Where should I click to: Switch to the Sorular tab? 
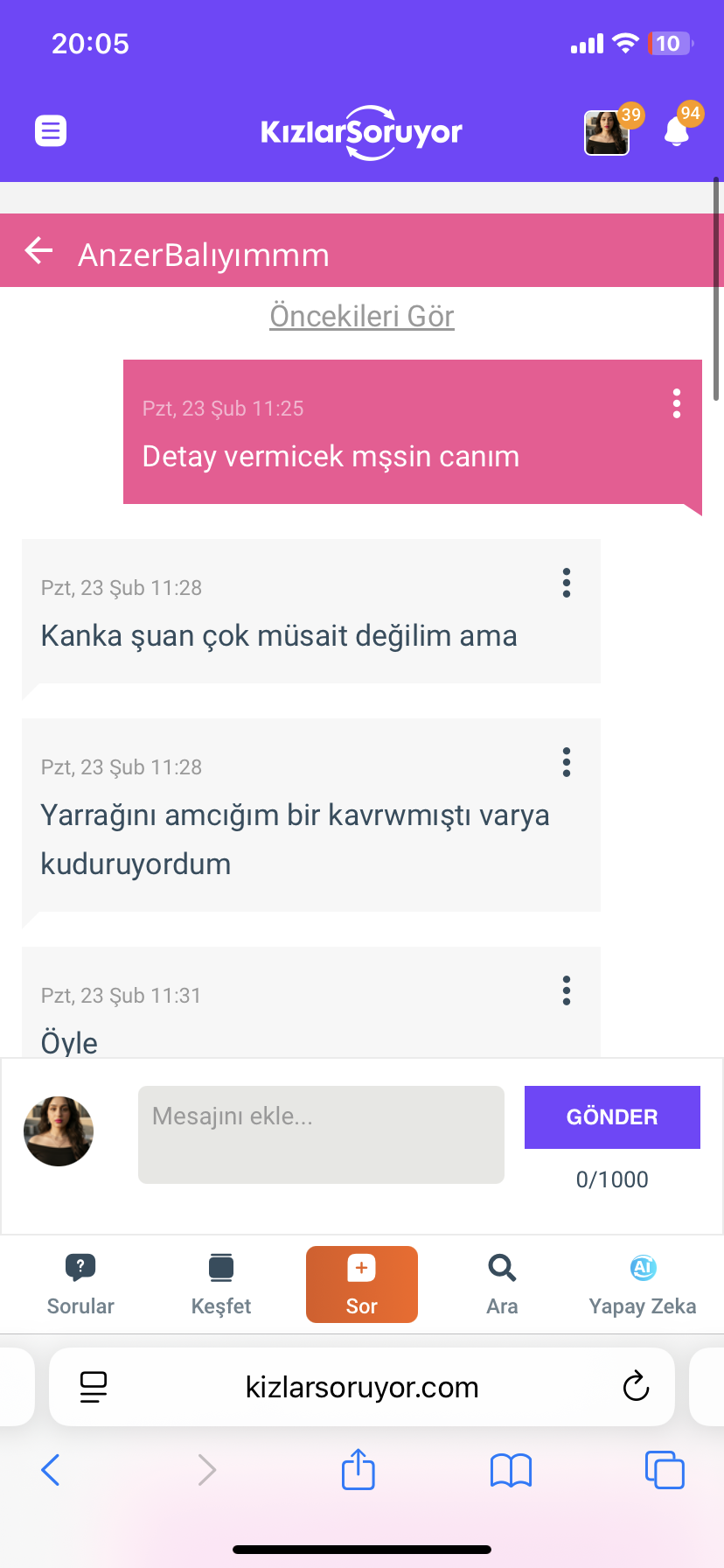[80, 1284]
